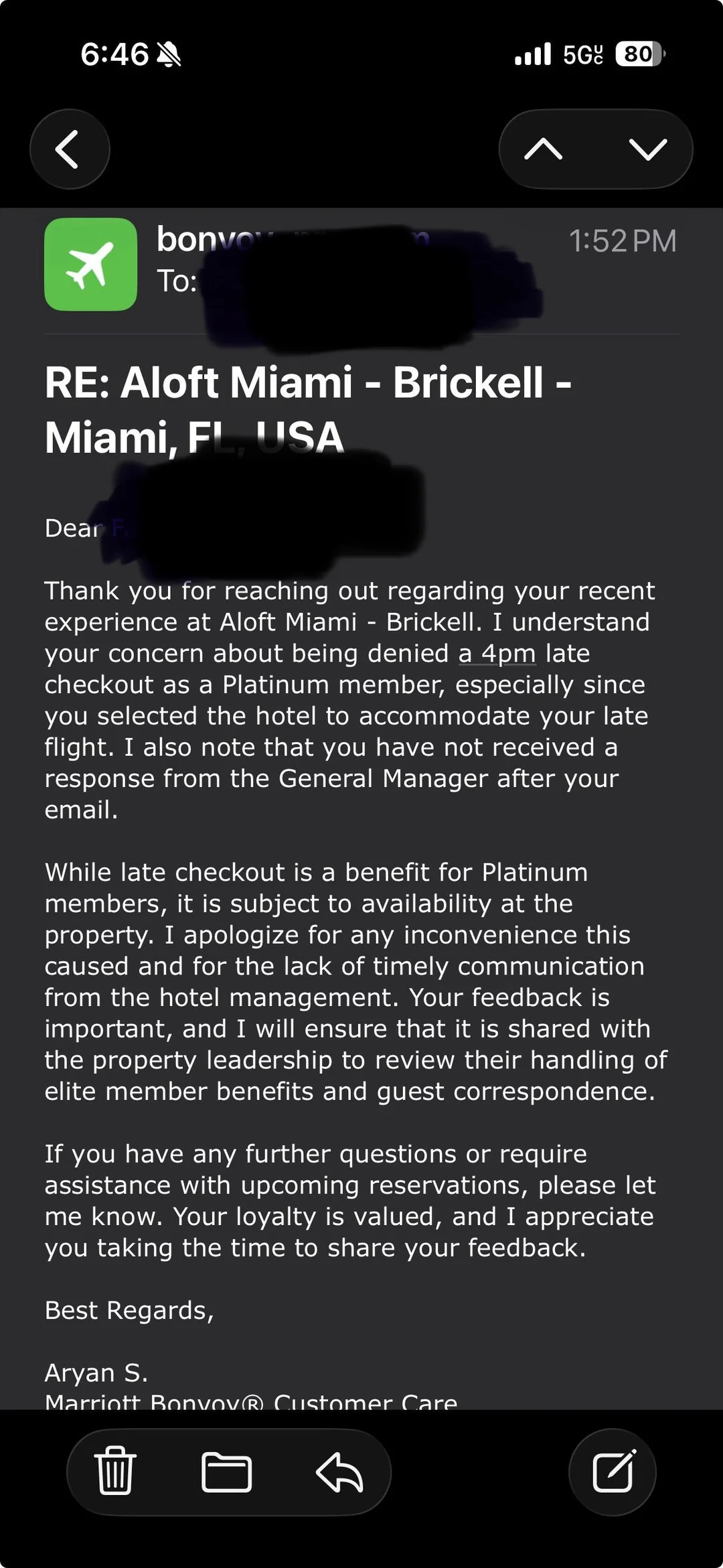The image size is (723, 1568).
Task: Delete this email with the trash icon
Action: pyautogui.click(x=115, y=1472)
